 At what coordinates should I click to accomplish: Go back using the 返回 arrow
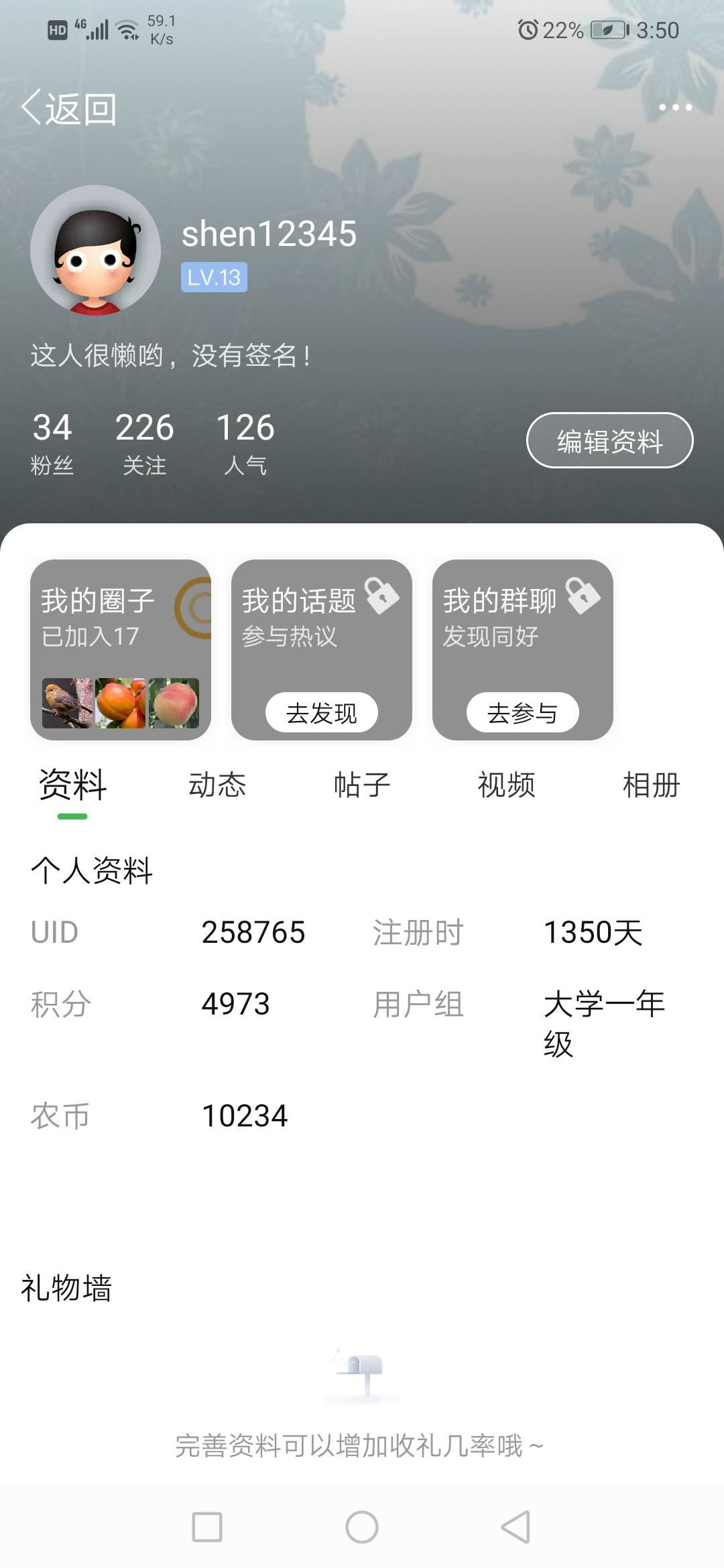pyautogui.click(x=69, y=108)
